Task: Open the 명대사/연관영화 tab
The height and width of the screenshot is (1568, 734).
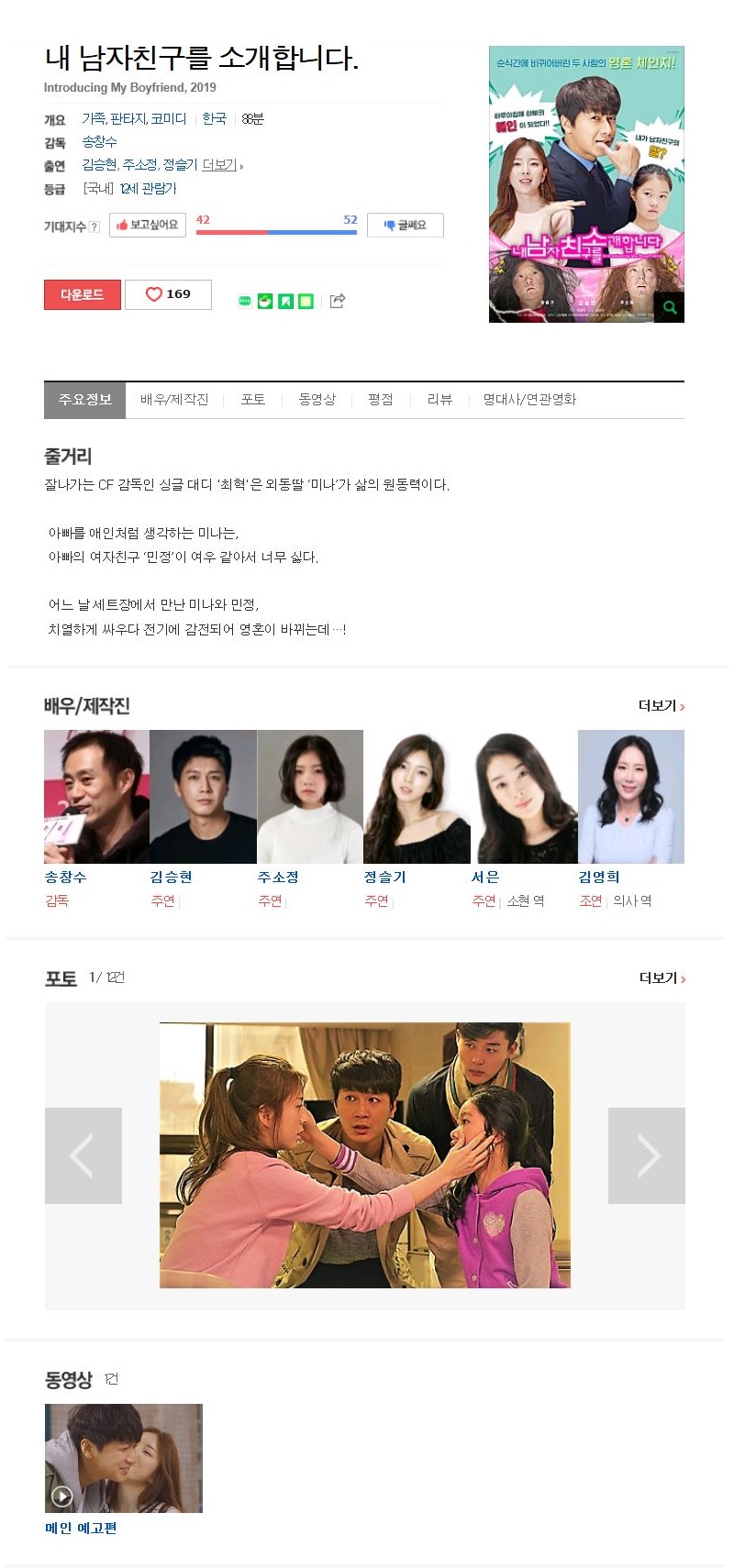Action: pyautogui.click(x=529, y=400)
